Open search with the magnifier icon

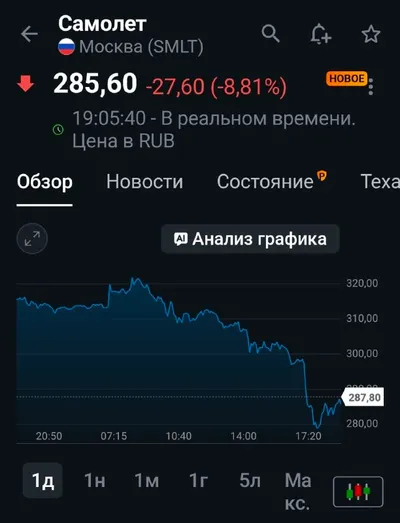pyautogui.click(x=270, y=33)
